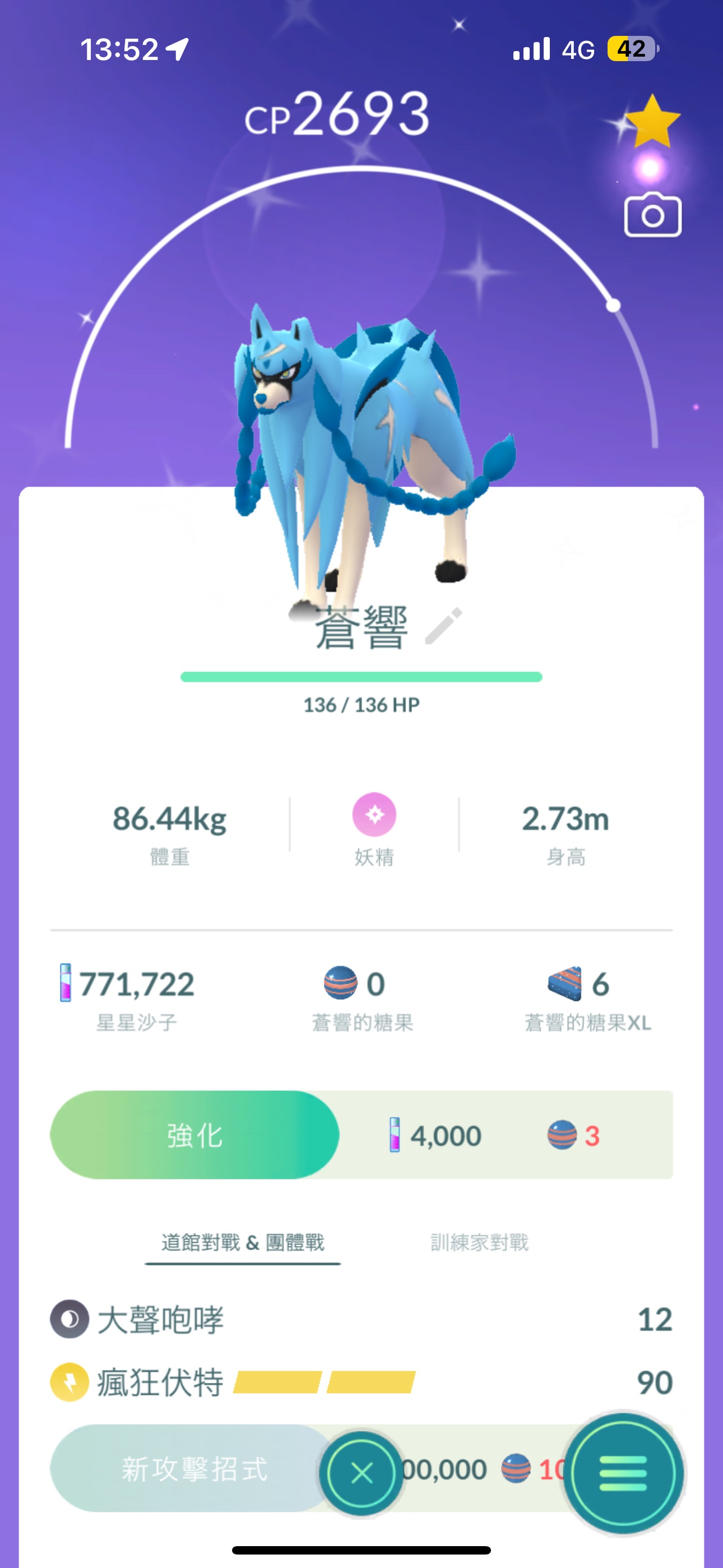This screenshot has width=723, height=1568.
Task: Open the round menu button with three lines
Action: point(623,1474)
